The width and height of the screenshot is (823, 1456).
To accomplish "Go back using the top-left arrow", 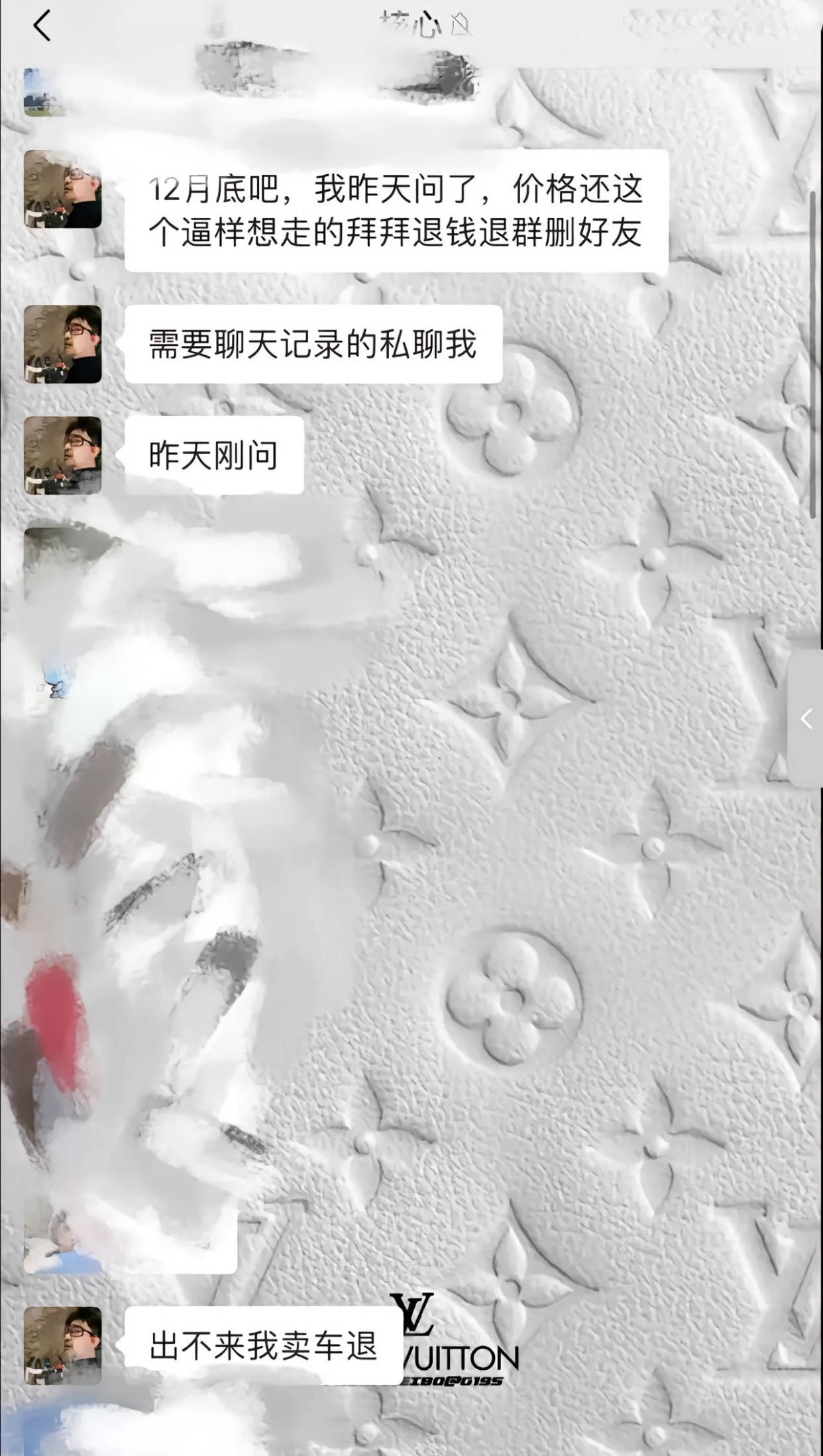I will pos(42,27).
